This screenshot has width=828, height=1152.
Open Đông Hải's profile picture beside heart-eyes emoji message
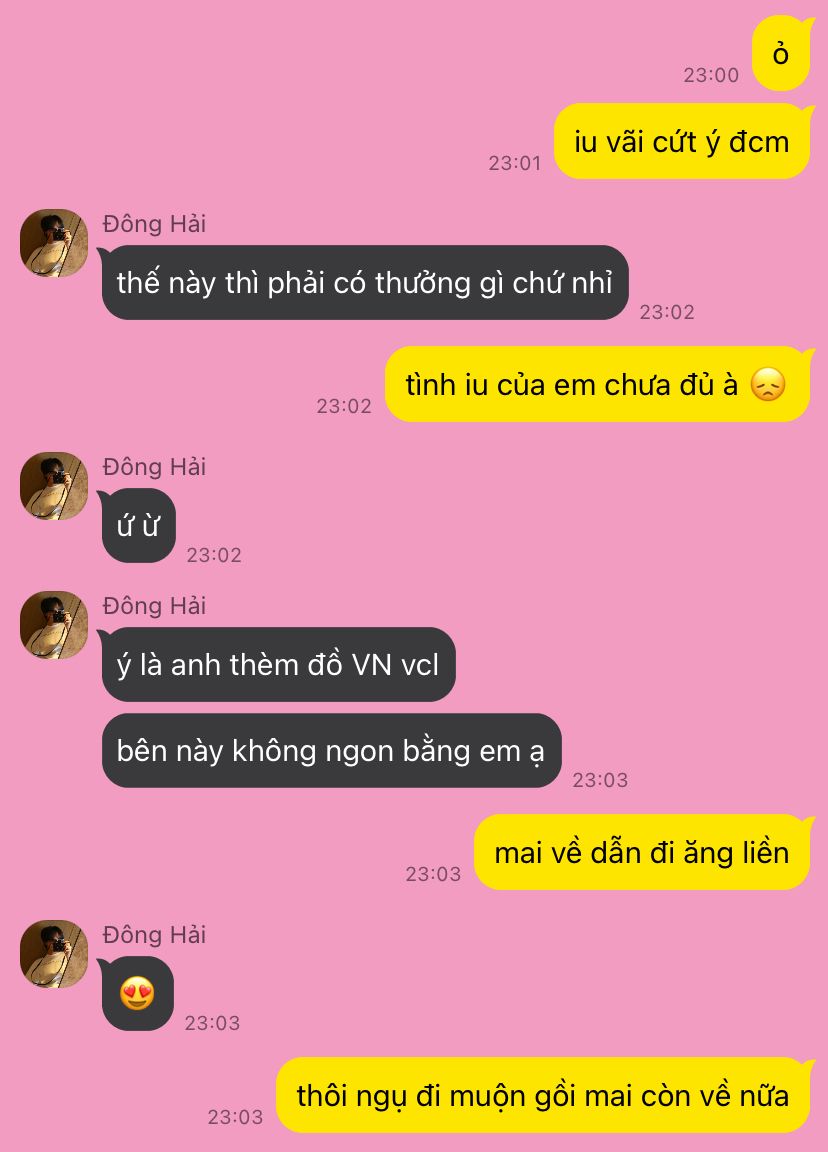pyautogui.click(x=54, y=954)
